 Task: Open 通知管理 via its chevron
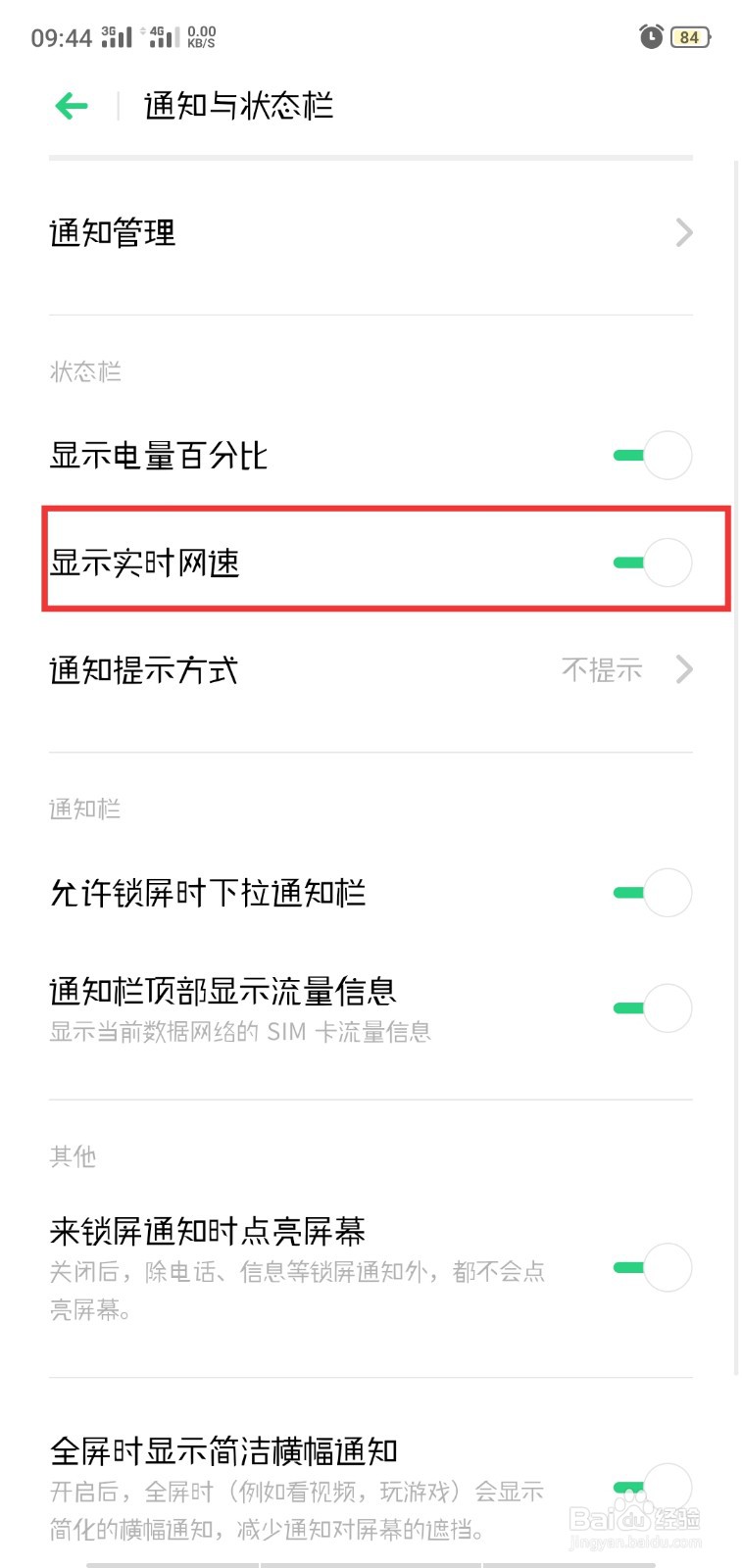click(x=685, y=232)
